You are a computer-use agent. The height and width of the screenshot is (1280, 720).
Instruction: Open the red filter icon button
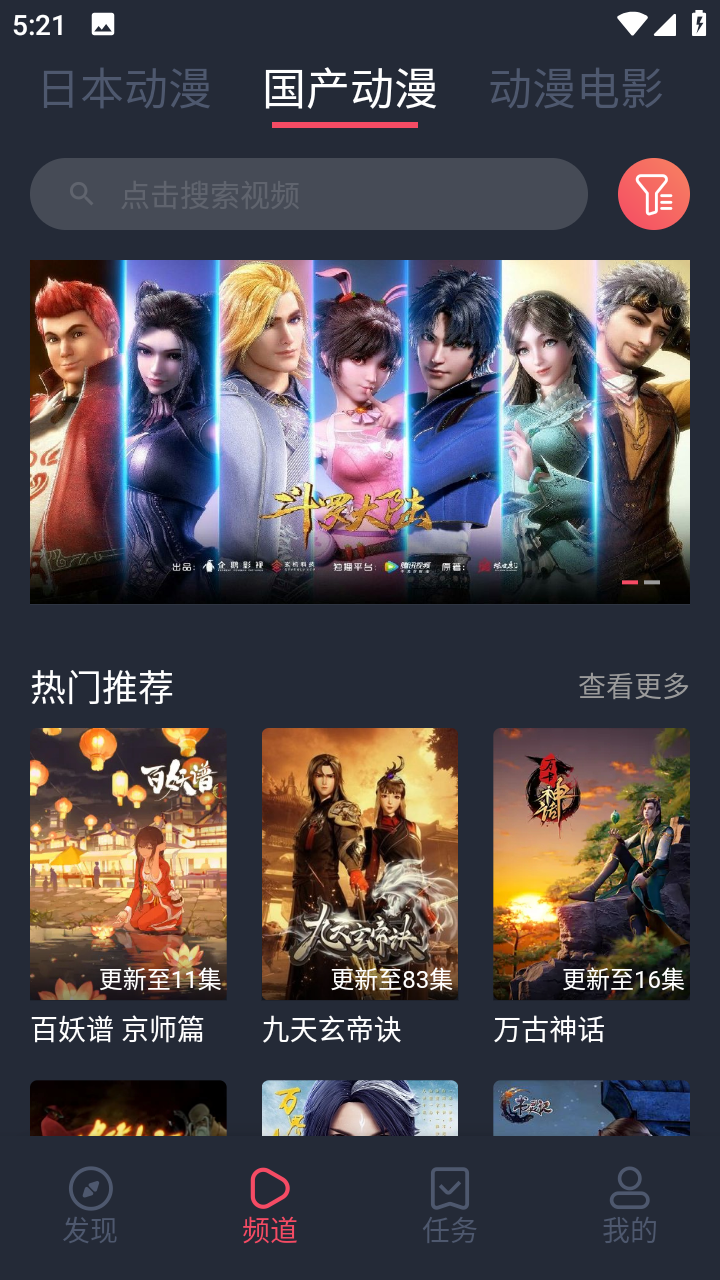(653, 194)
